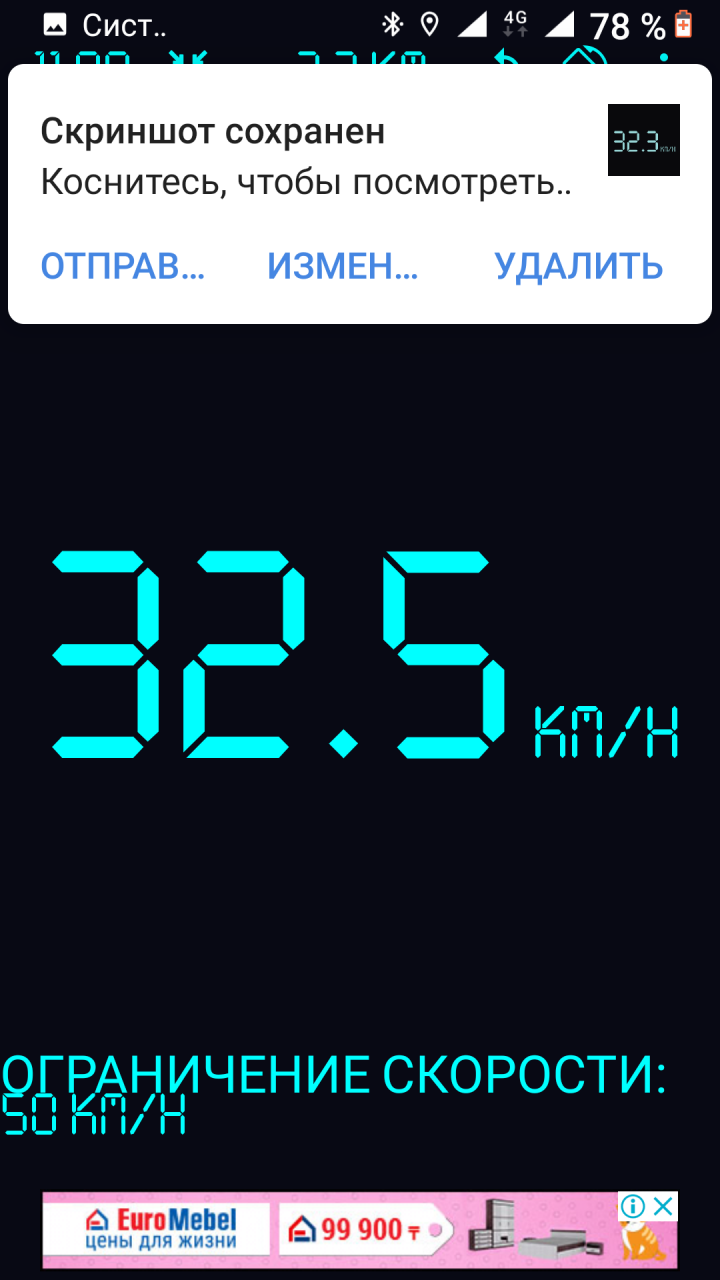Screen dimensions: 720x1280
Task: Close the EuroMebel ad banner
Action: pos(663,1207)
